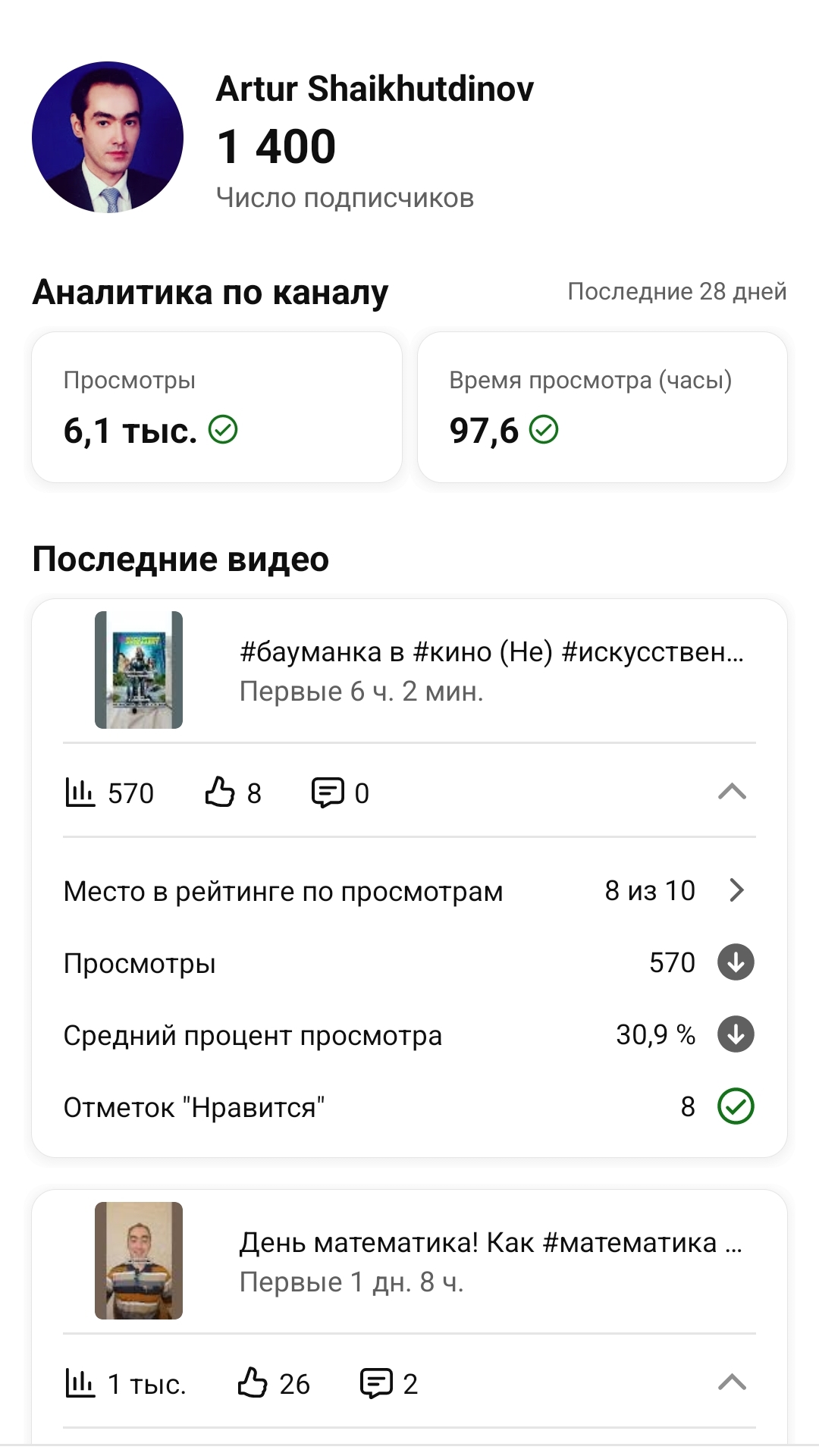Collapse stats for the #бауманка video
This screenshot has height=1456, width=819.
click(x=732, y=792)
